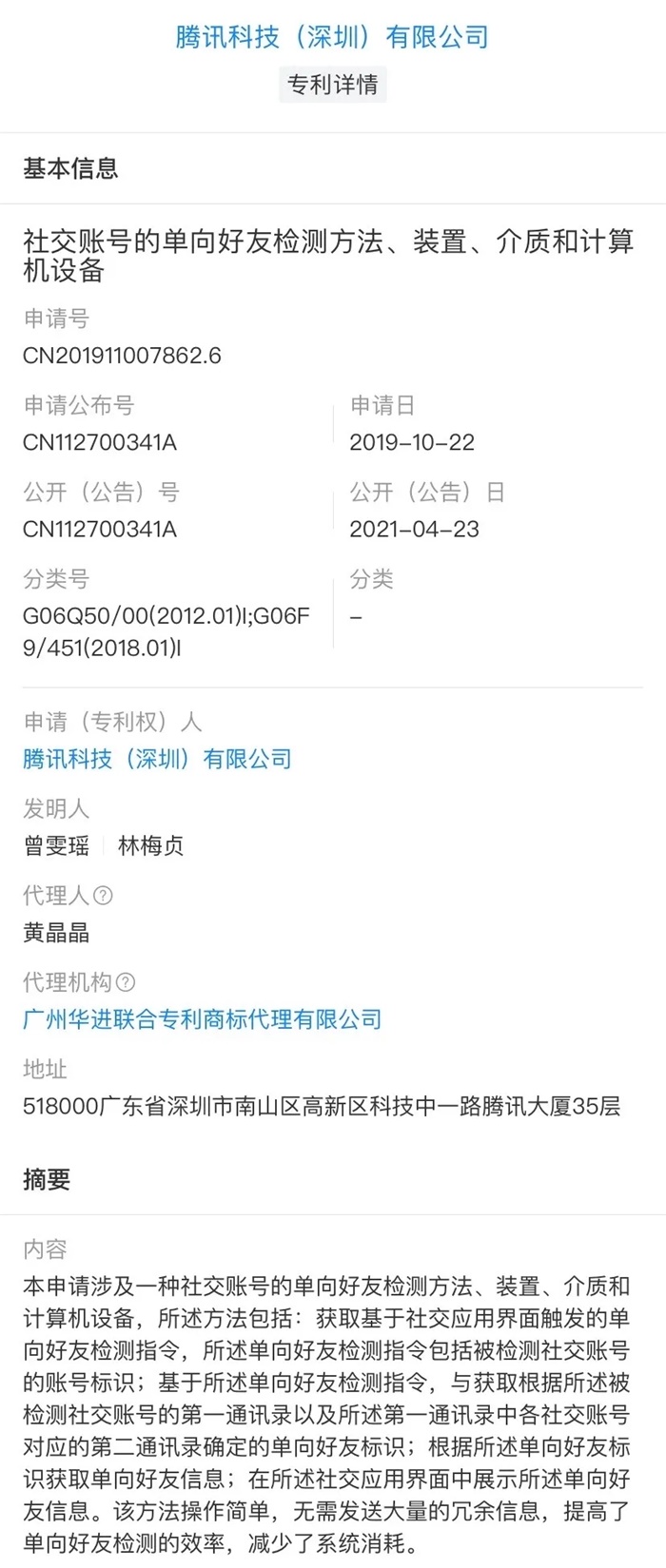Tap the help icon next to 代理人
This screenshot has width=666, height=1568.
tap(103, 895)
